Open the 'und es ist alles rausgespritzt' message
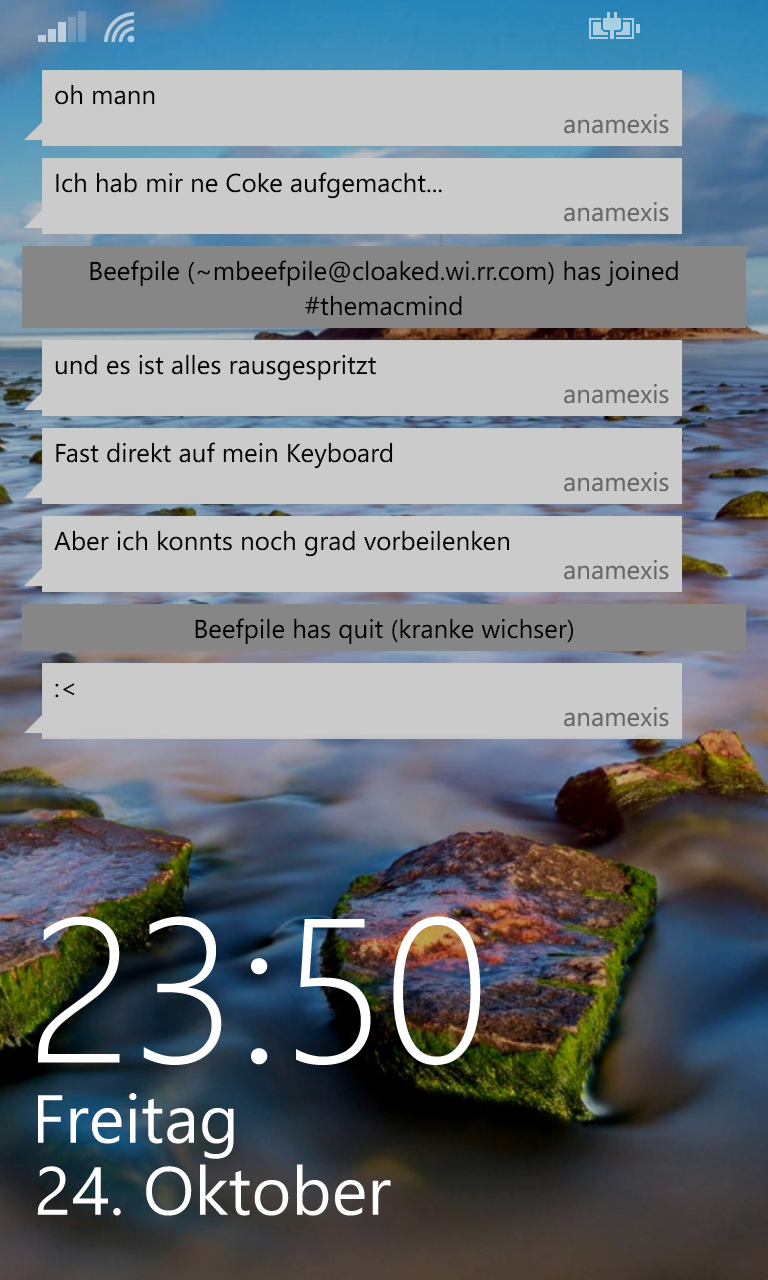Viewport: 768px width, 1280px height. [x=362, y=378]
